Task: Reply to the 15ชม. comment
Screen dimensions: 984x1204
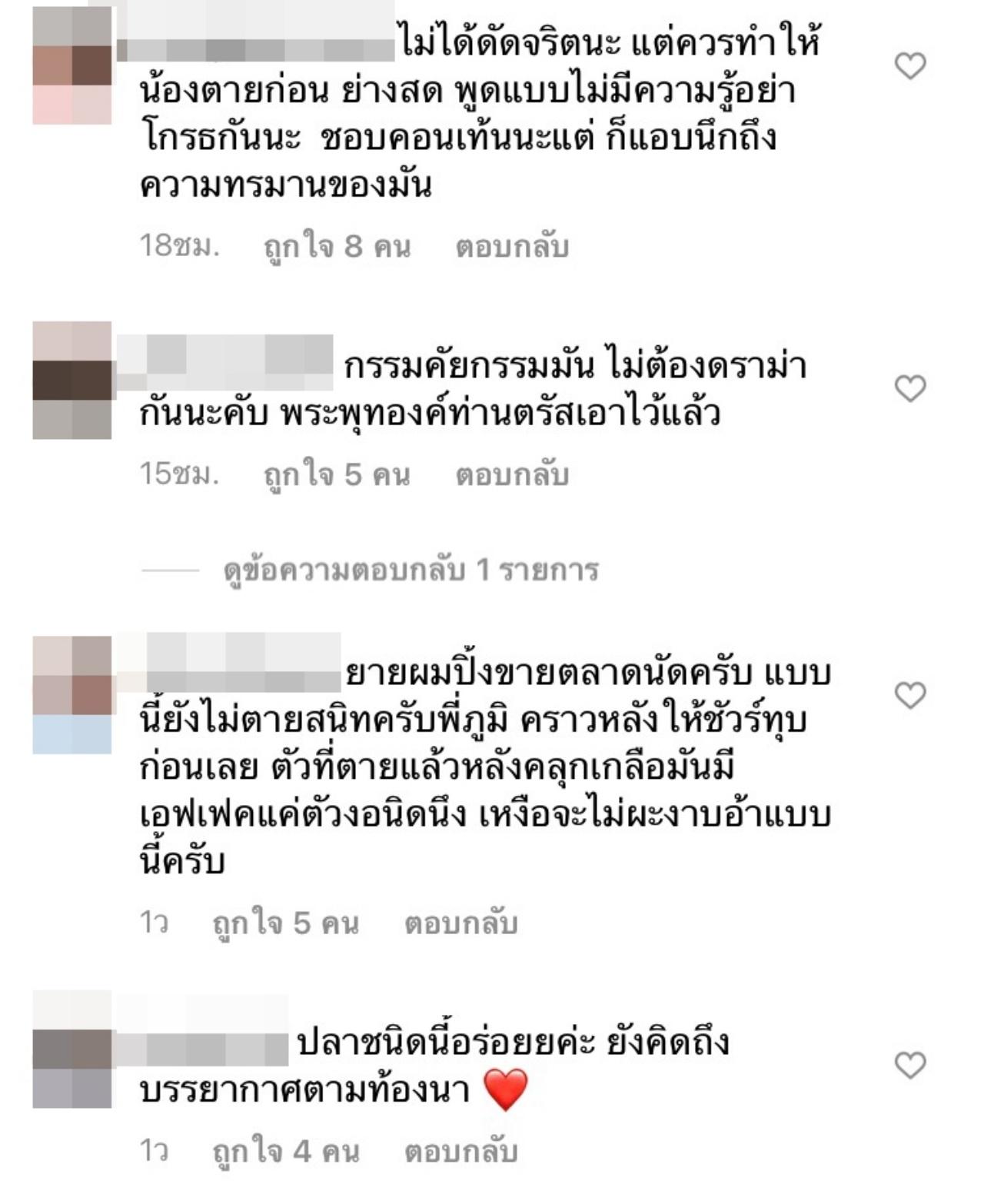Action: (511, 474)
